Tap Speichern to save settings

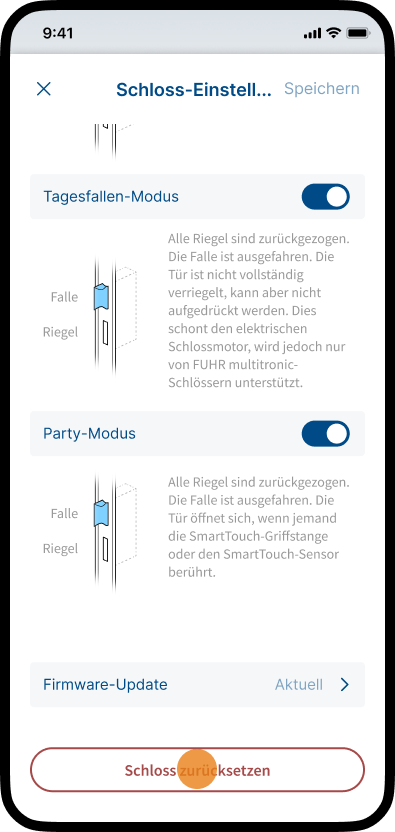322,89
